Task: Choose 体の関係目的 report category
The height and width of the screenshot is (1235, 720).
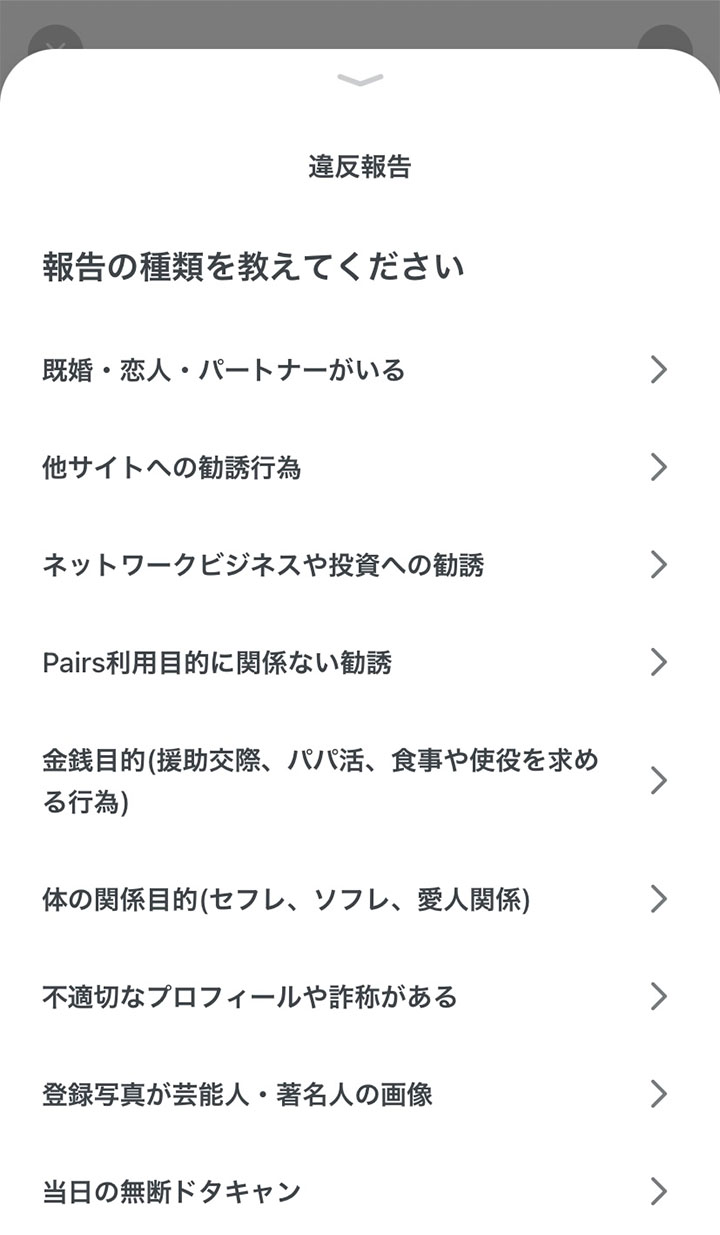Action: point(360,899)
